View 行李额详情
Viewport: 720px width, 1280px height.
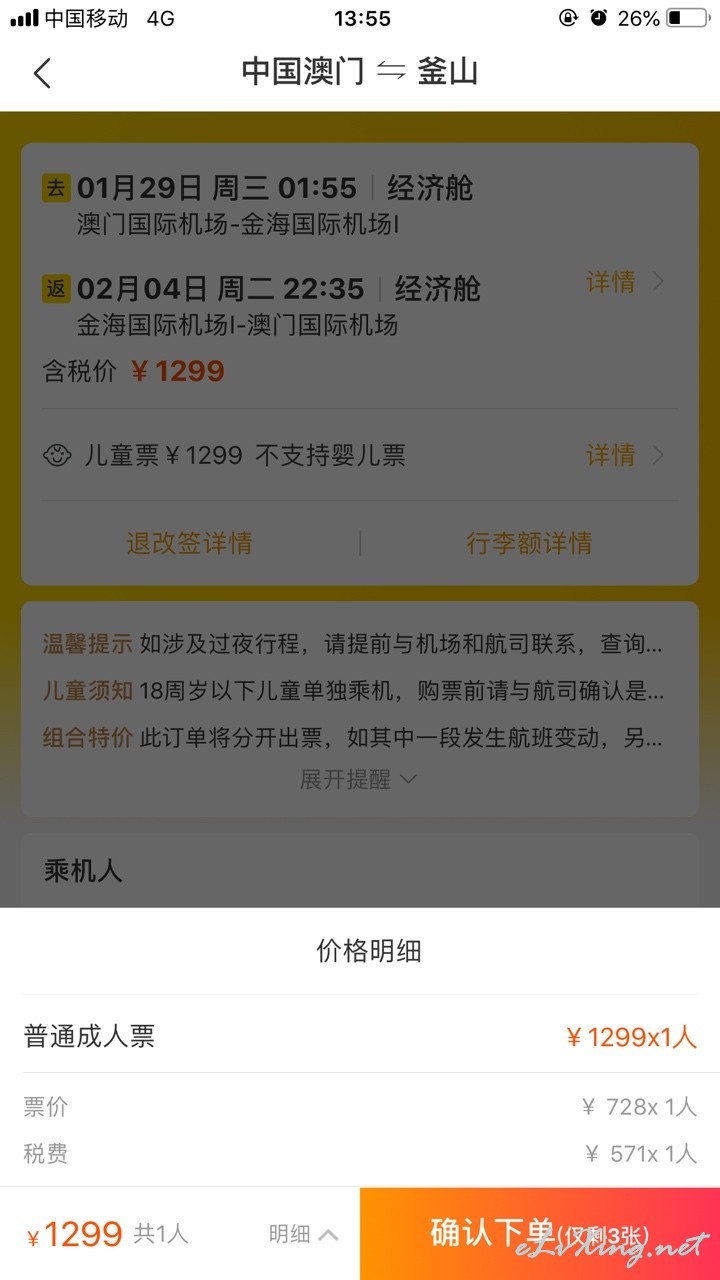click(529, 543)
